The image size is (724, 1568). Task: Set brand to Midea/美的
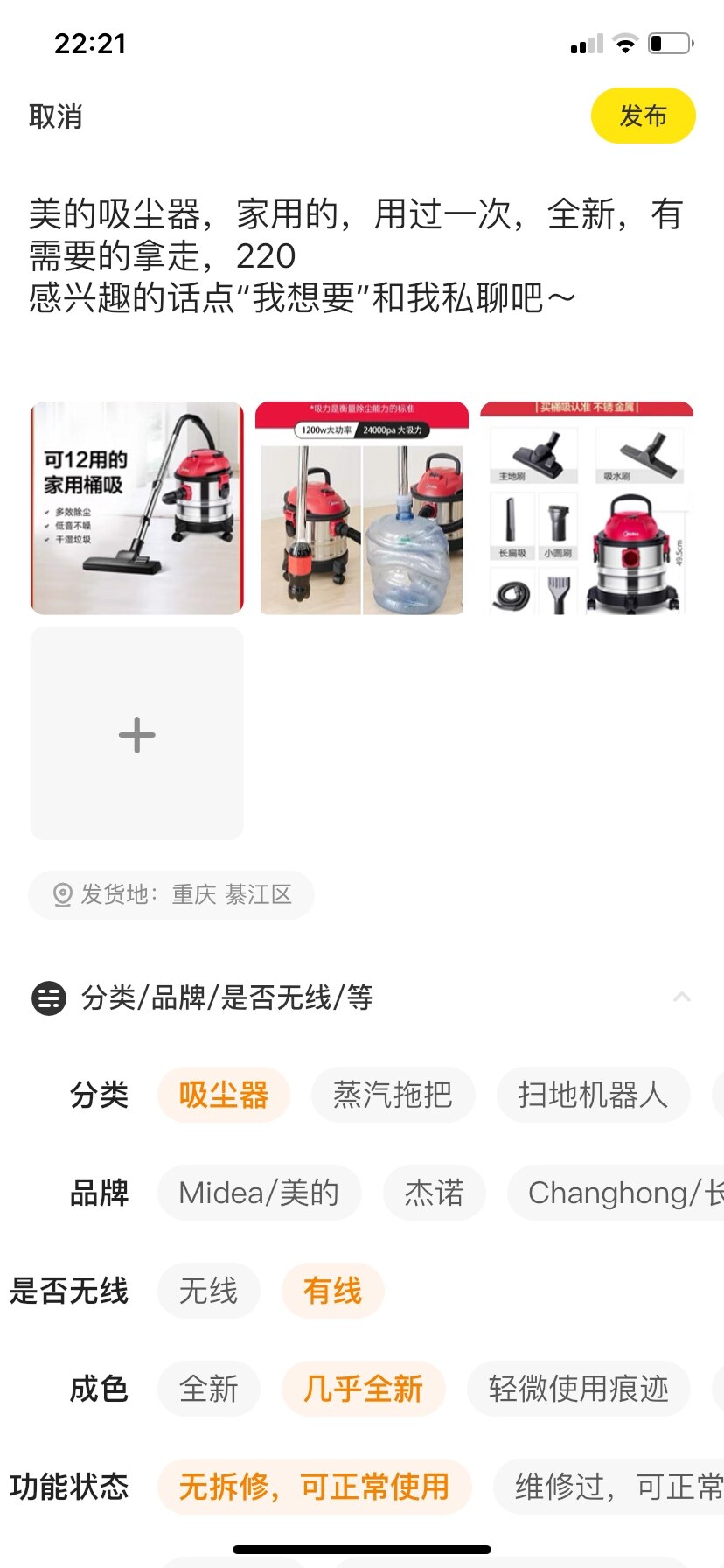click(259, 1193)
